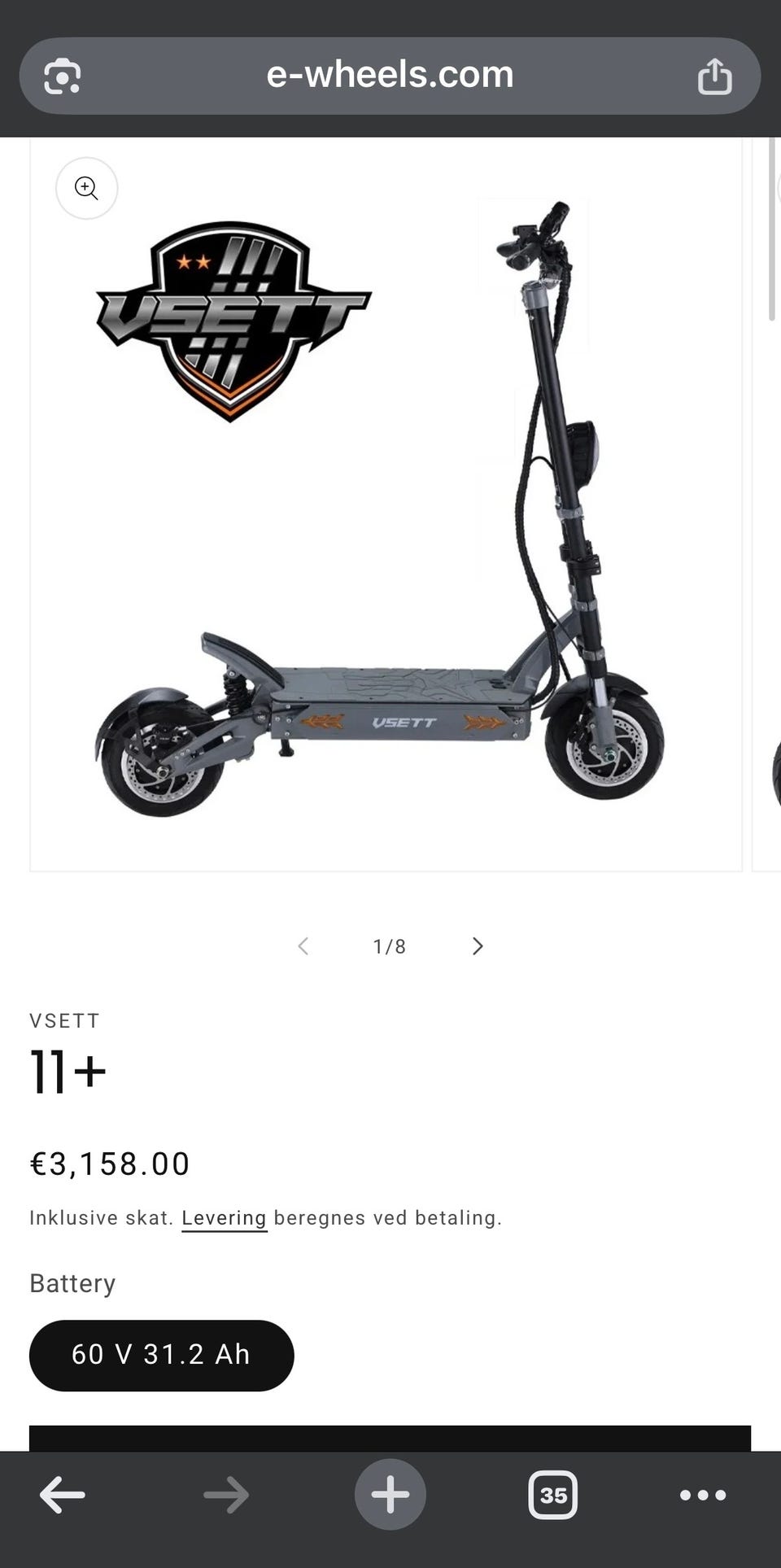Go to previous product image
Viewport: 781px width, 1568px height.
coord(303,946)
